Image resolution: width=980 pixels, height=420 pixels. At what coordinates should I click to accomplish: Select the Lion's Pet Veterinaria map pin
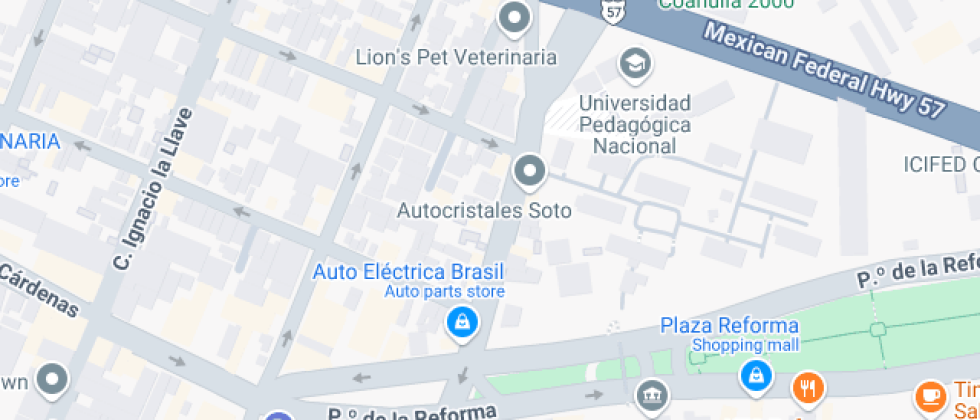[515, 17]
